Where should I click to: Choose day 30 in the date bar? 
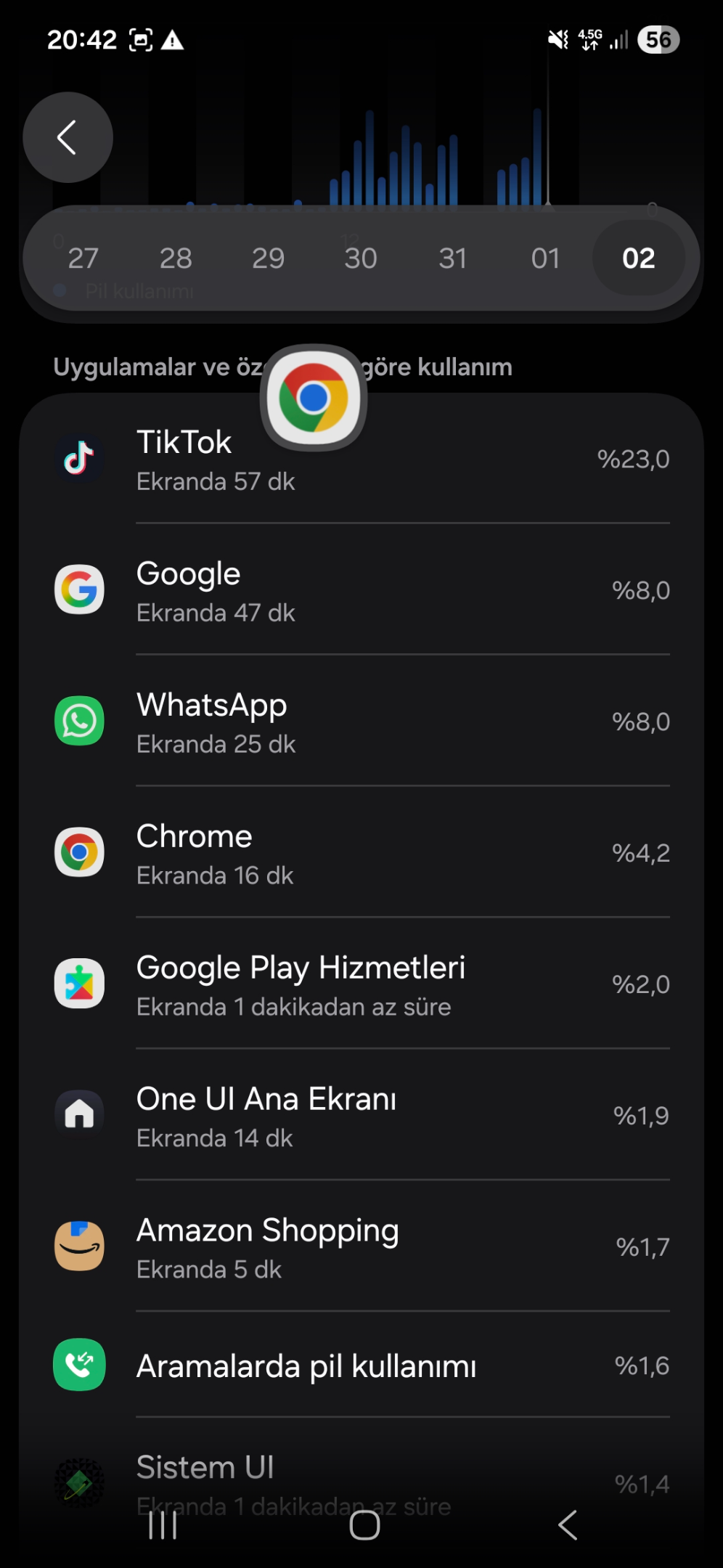coord(361,258)
